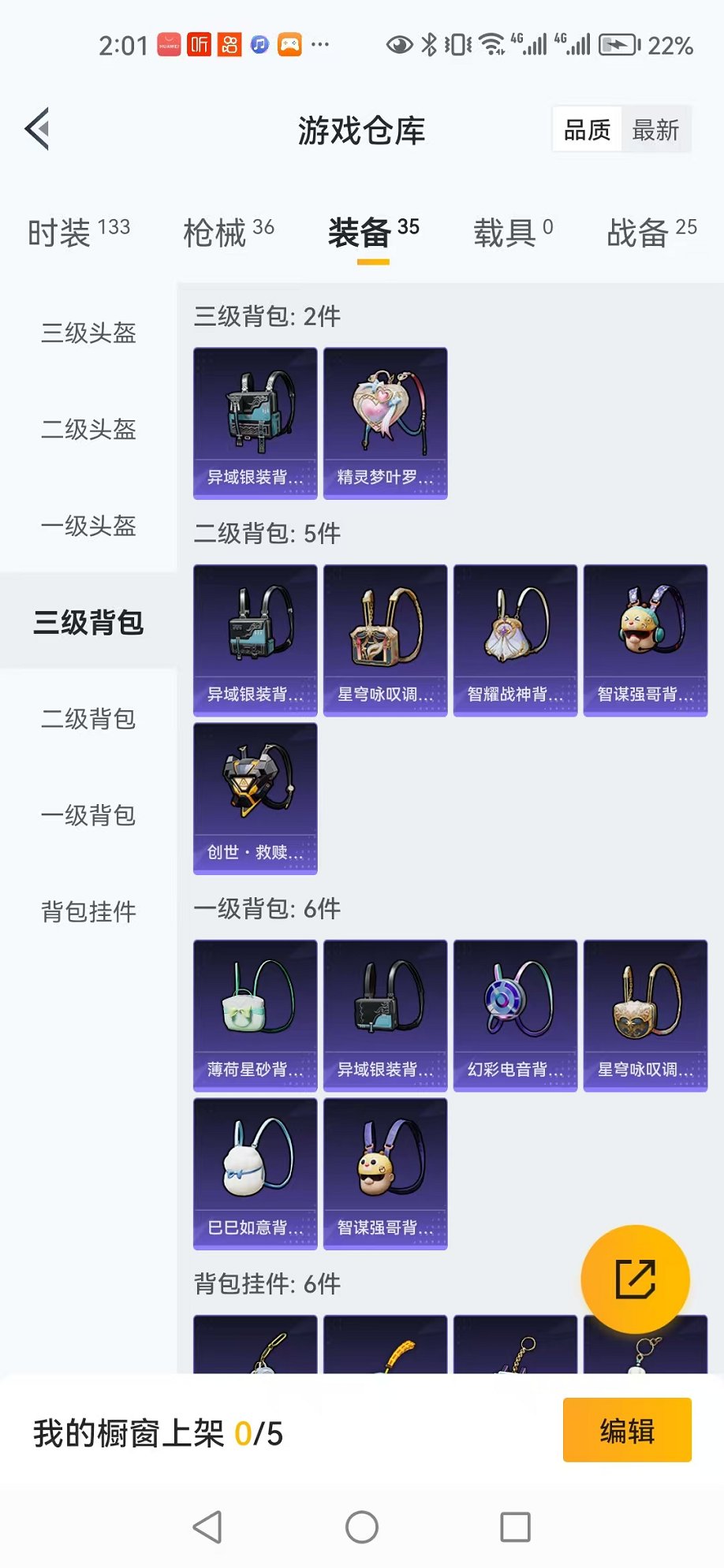Switch to the 枪械 tab
The image size is (724, 1568).
coord(229,233)
